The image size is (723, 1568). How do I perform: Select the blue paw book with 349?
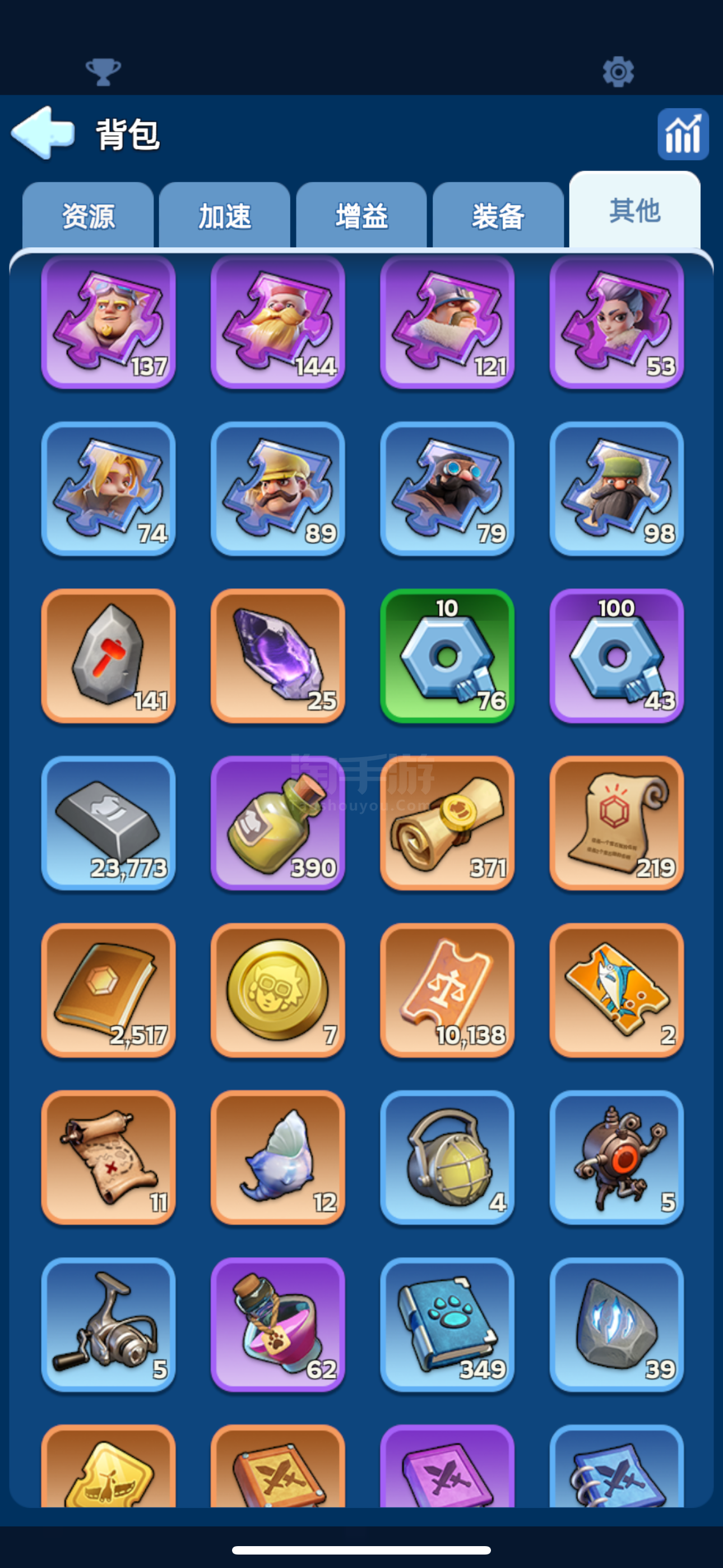click(447, 1325)
